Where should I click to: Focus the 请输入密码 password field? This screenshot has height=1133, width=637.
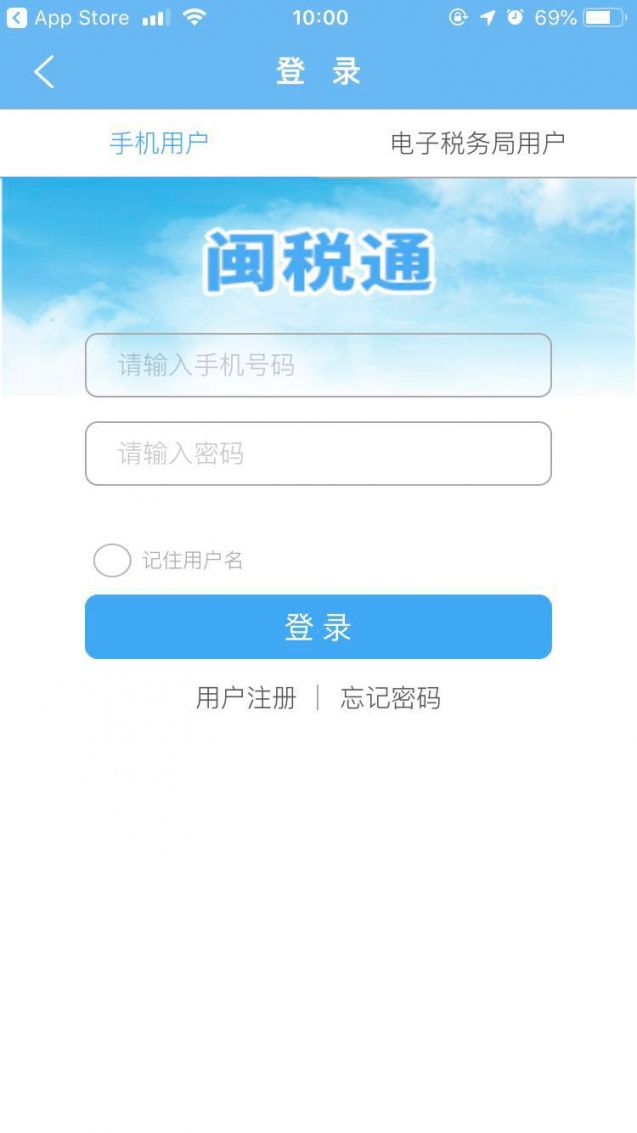(318, 454)
